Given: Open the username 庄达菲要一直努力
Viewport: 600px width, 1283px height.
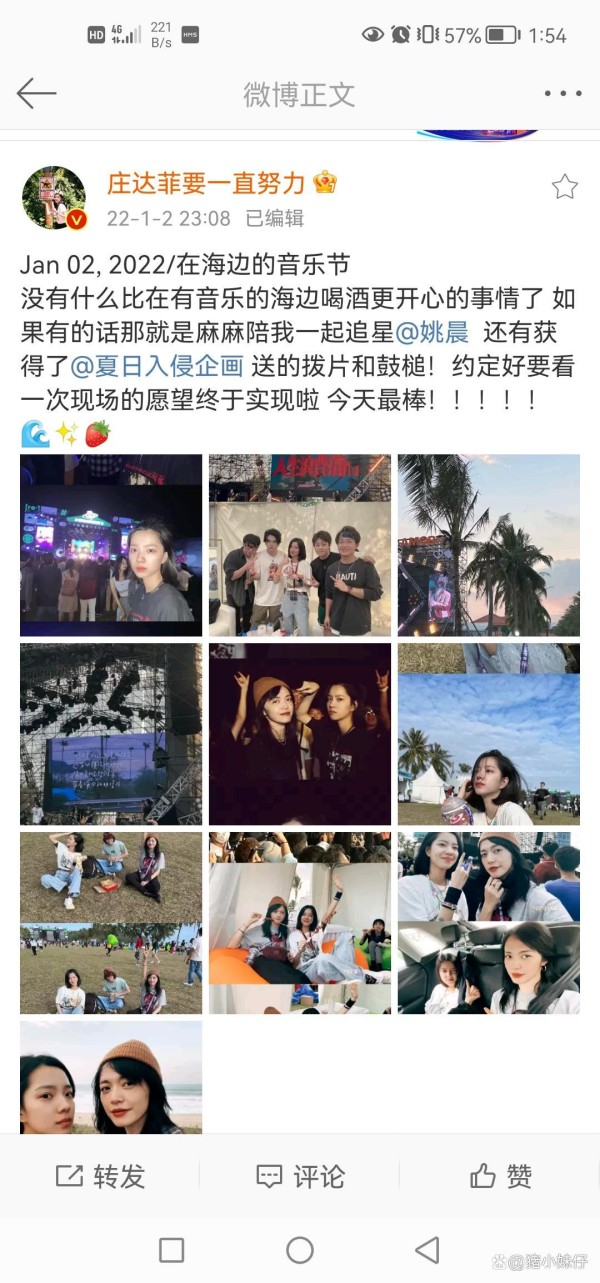Looking at the screenshot, I should [206, 182].
